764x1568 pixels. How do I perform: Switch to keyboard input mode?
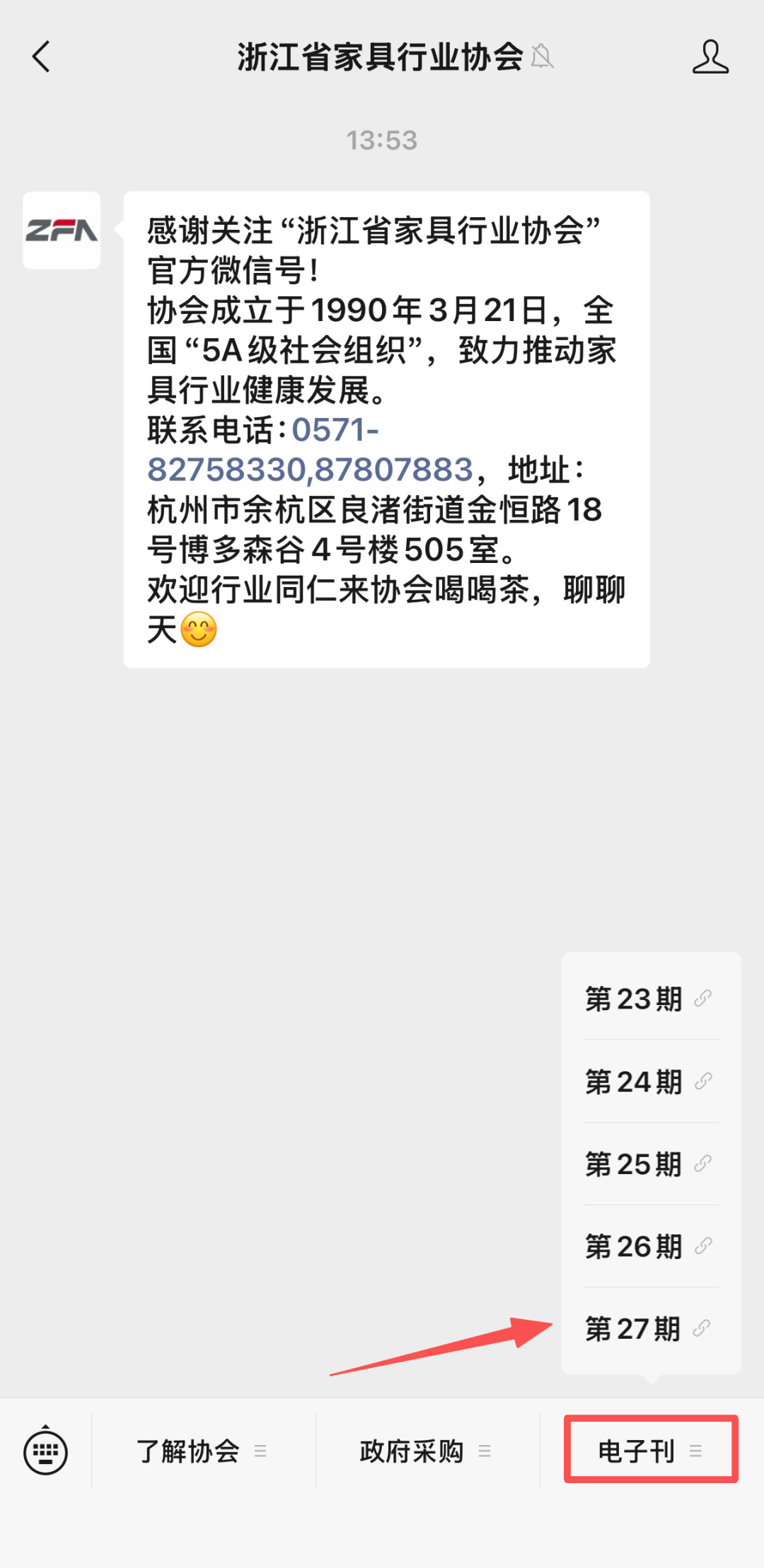tap(46, 1451)
